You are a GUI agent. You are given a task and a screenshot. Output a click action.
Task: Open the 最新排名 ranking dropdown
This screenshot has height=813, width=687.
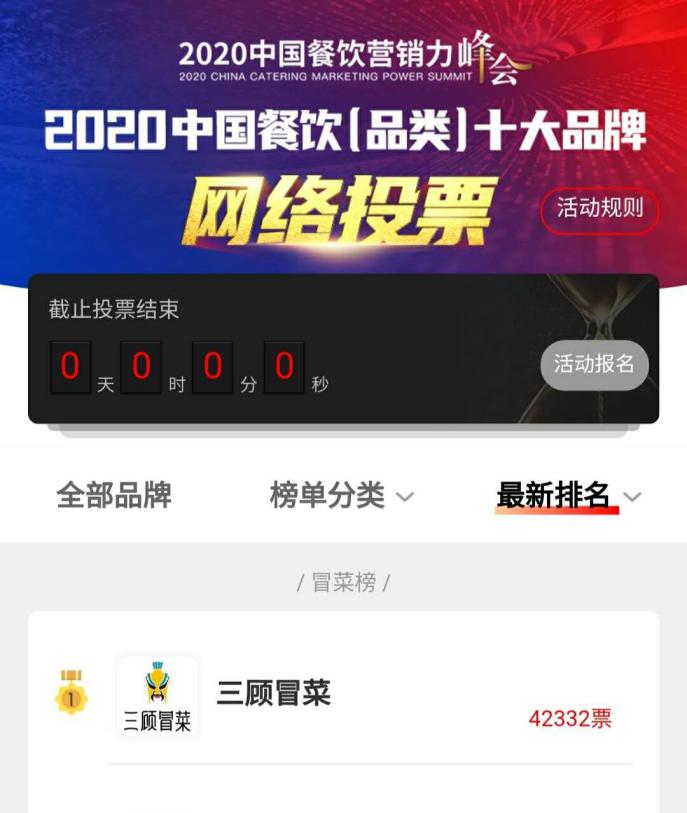tap(568, 495)
